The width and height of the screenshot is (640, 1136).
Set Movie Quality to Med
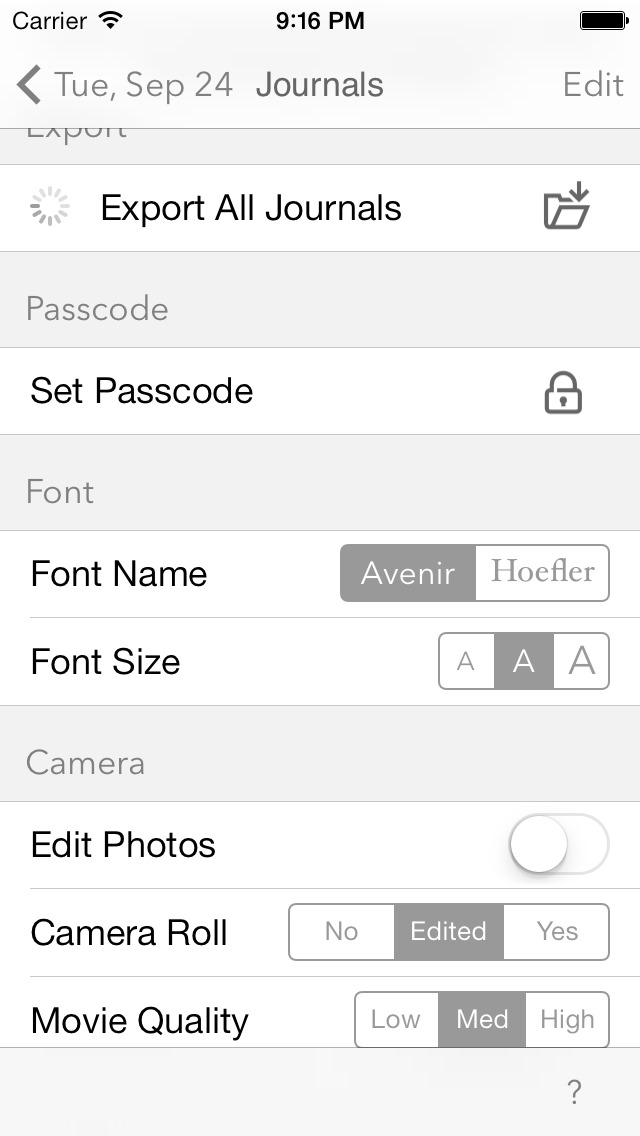482,1019
